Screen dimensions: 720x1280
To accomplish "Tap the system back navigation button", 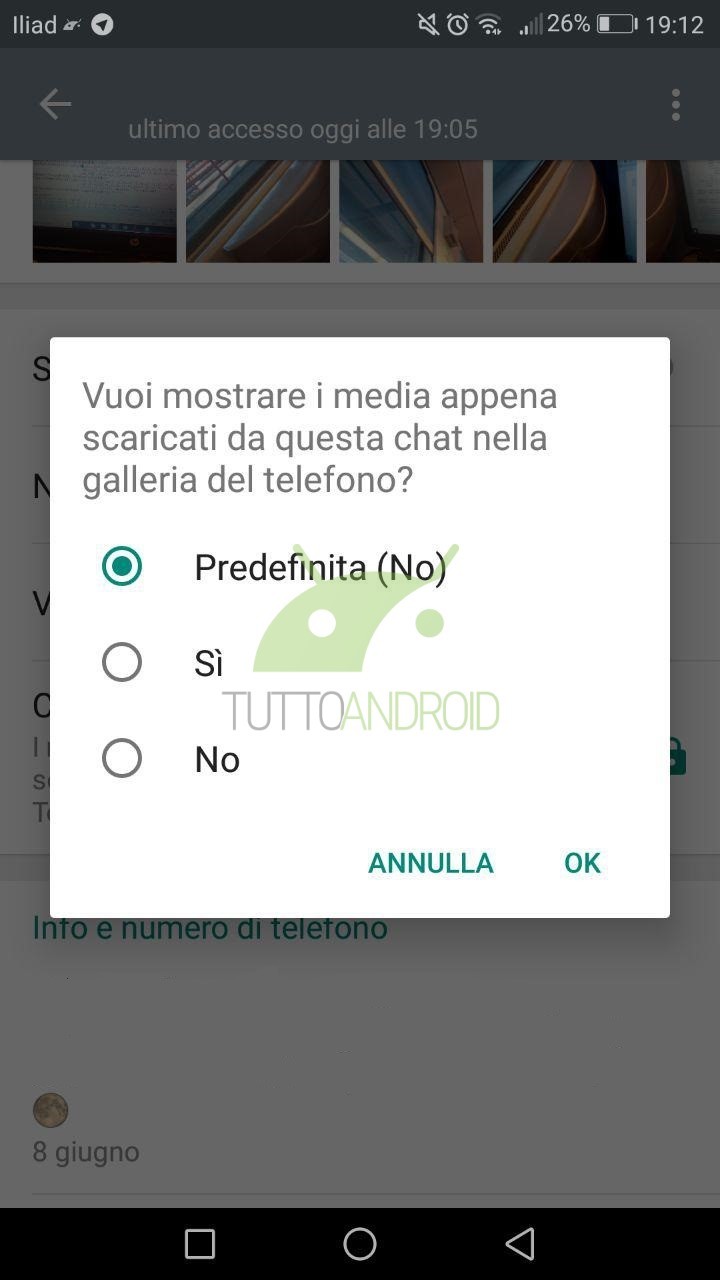I will click(520, 1244).
